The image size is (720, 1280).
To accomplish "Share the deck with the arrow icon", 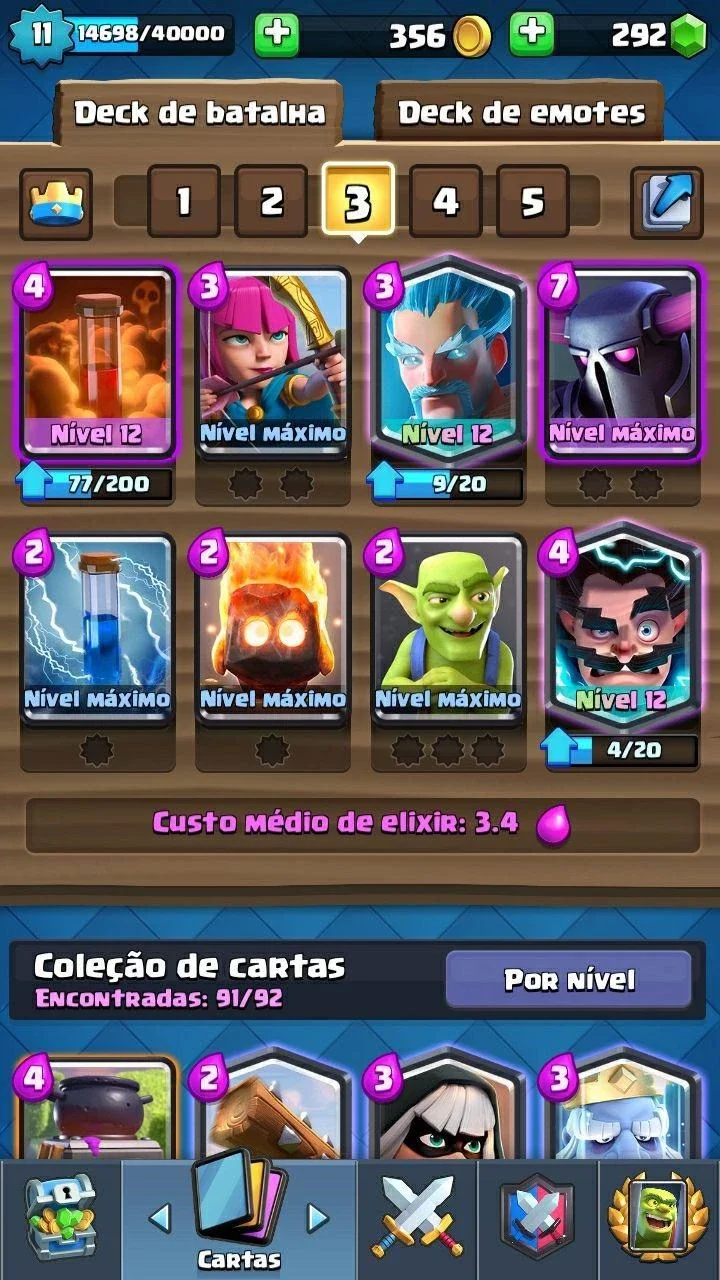I will (x=666, y=203).
